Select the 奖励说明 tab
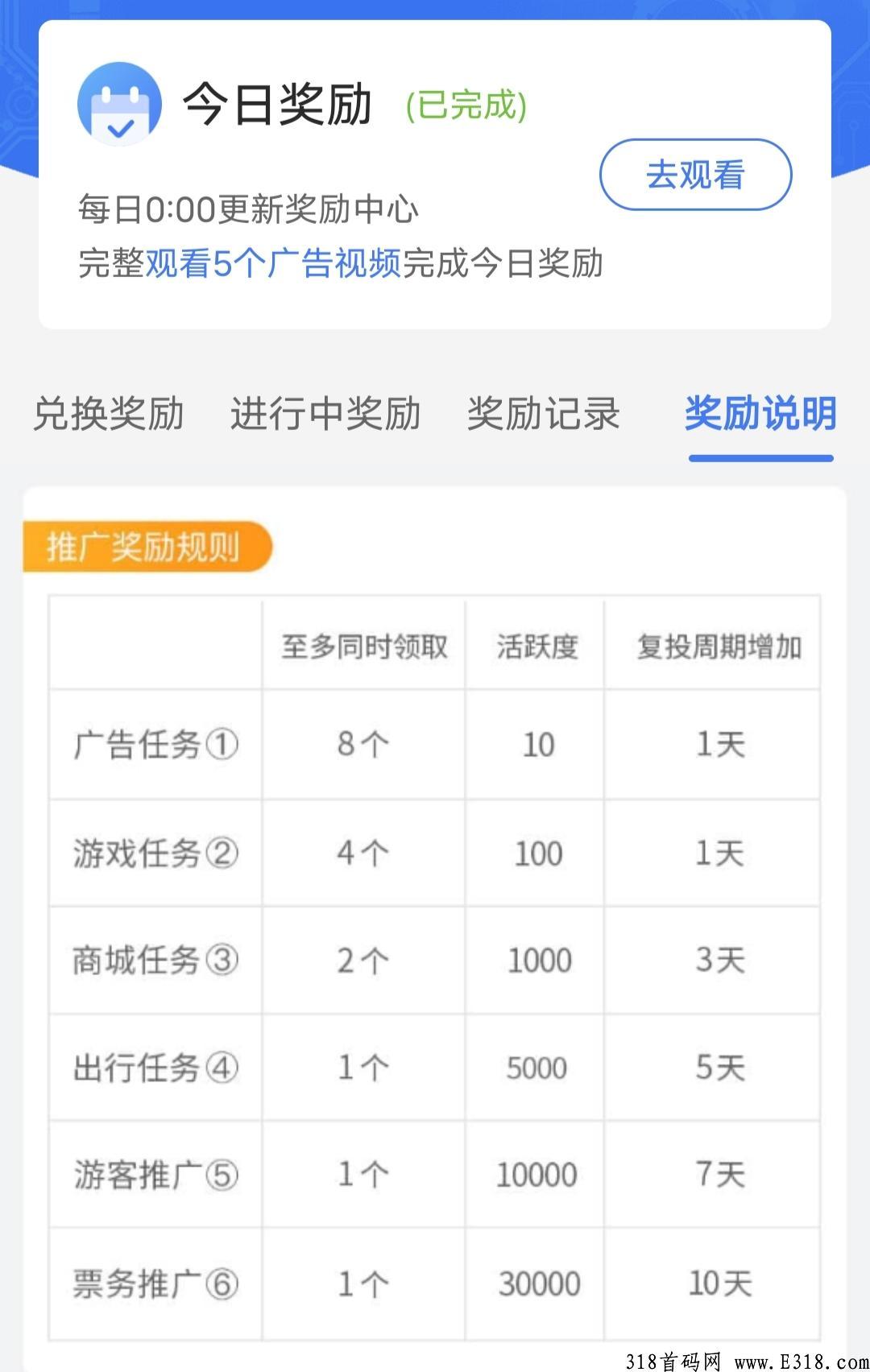Screen dimensions: 870x1372 coord(760,414)
